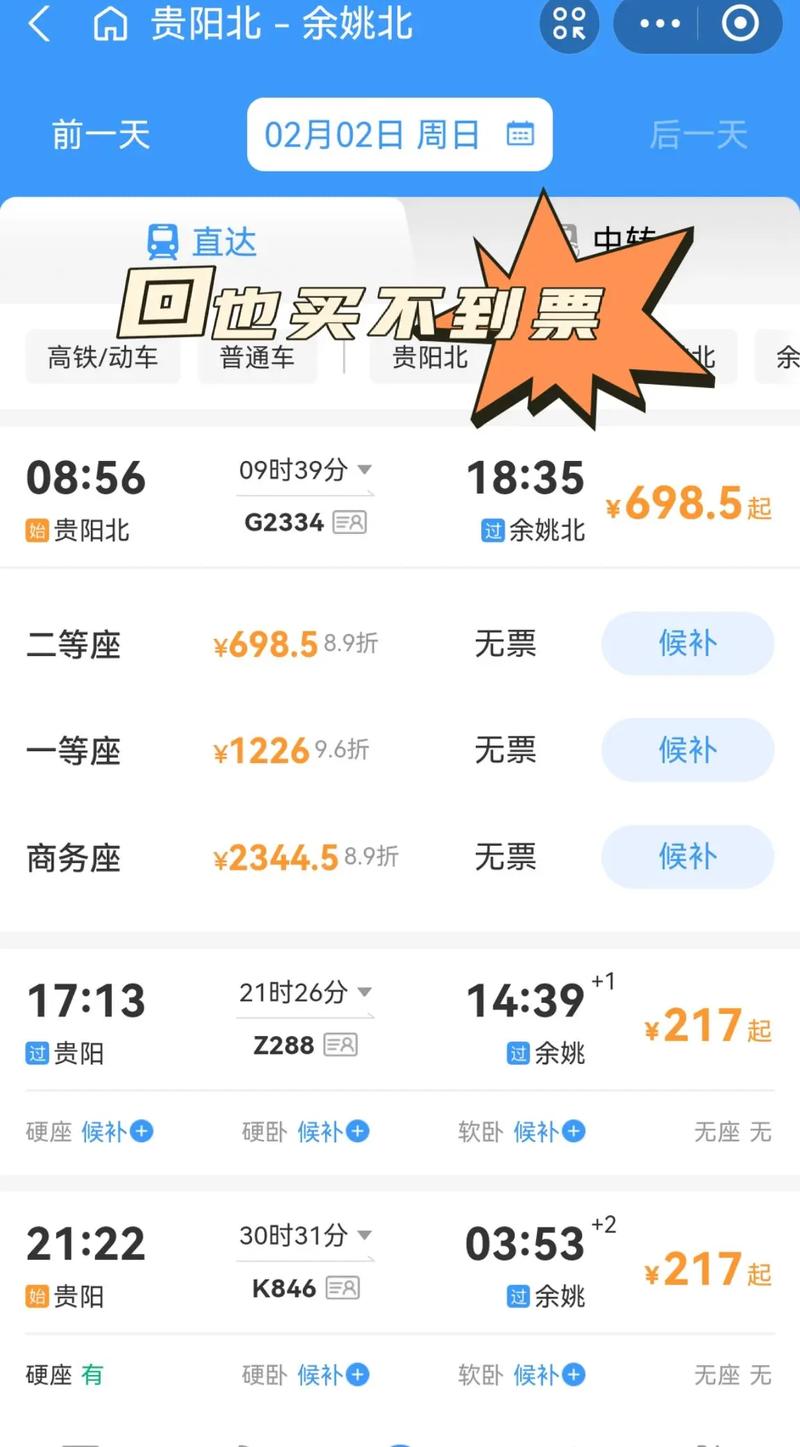The height and width of the screenshot is (1447, 800).
Task: Expand stop details for train K846
Action: point(364,1236)
